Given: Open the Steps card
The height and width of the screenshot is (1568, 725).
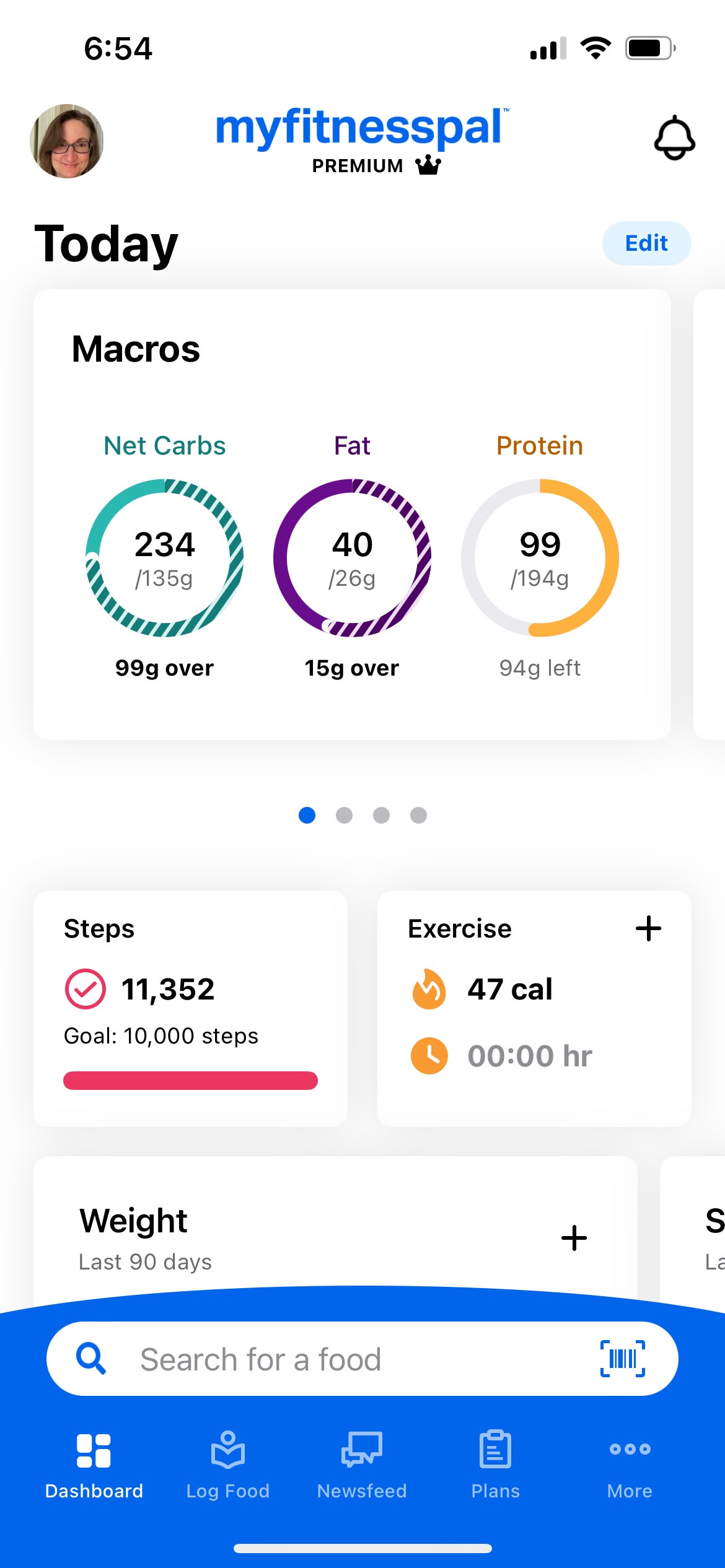Looking at the screenshot, I should click(190, 1008).
